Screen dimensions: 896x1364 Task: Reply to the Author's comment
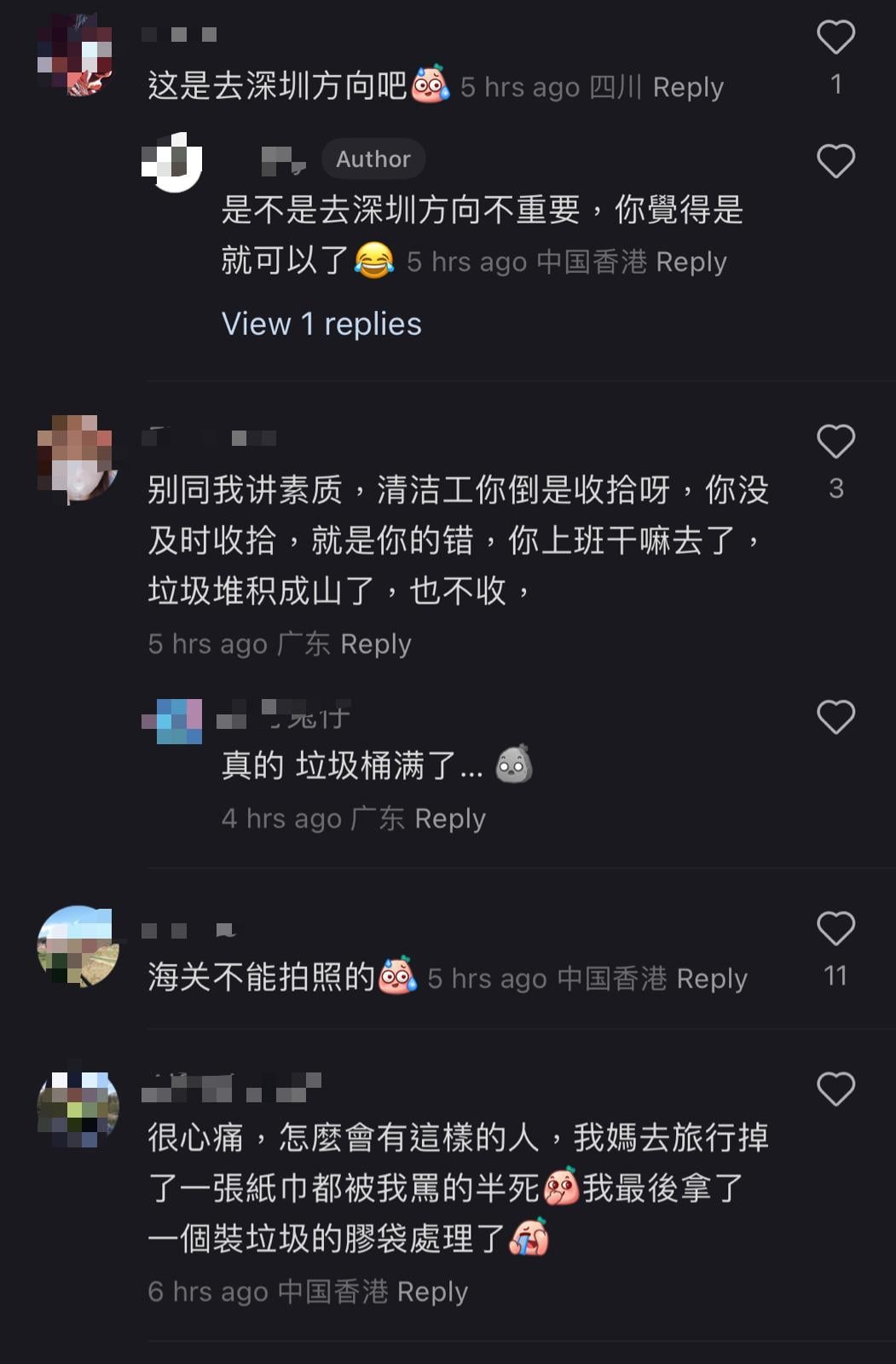[691, 262]
